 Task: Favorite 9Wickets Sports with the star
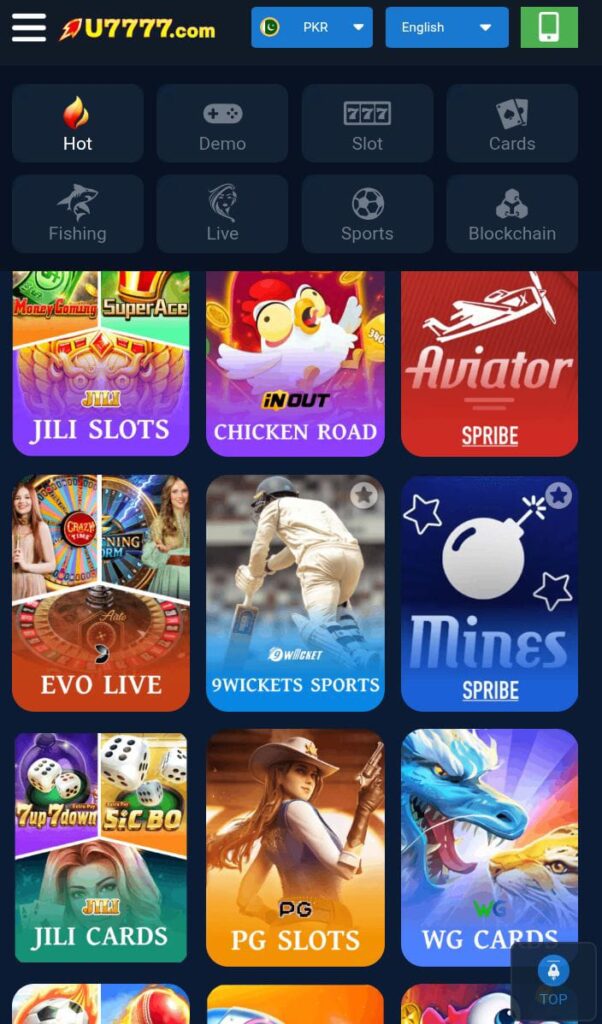point(364,495)
